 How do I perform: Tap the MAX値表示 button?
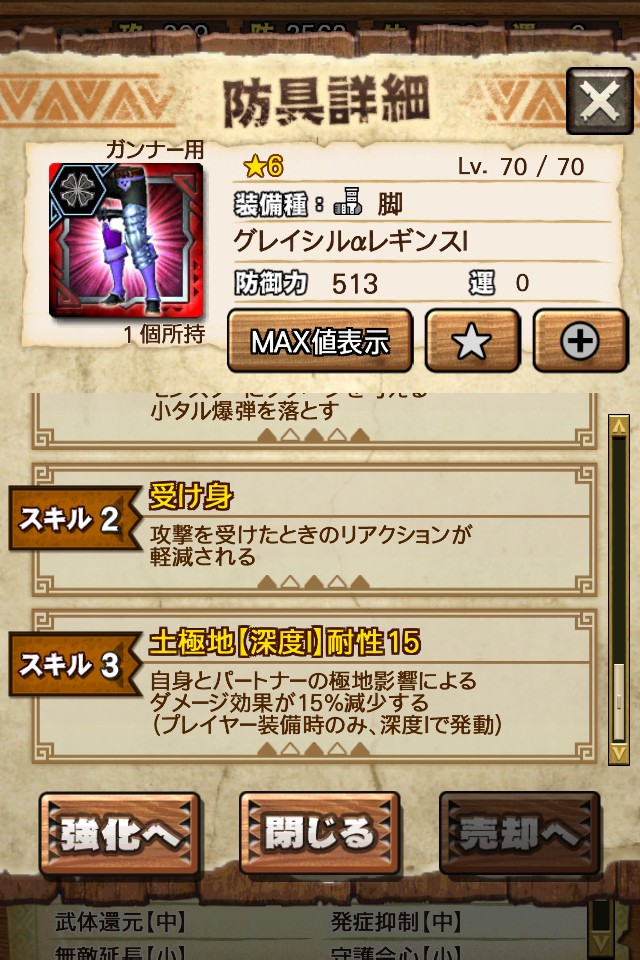pyautogui.click(x=319, y=342)
